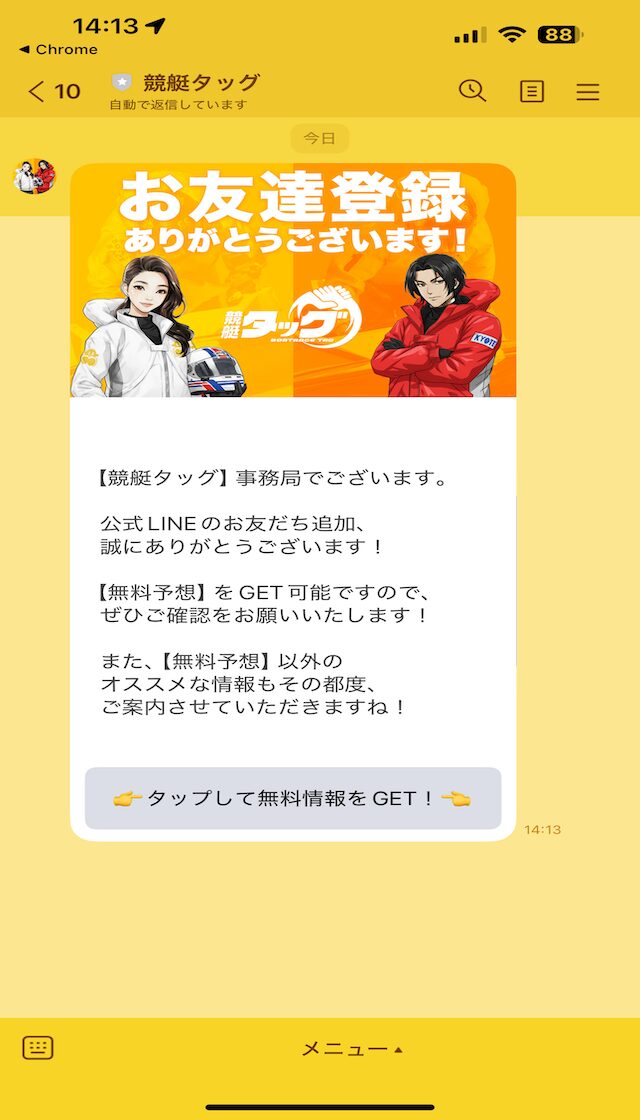Return to Chrome via the status bar link
This screenshot has width=640, height=1120.
58,49
